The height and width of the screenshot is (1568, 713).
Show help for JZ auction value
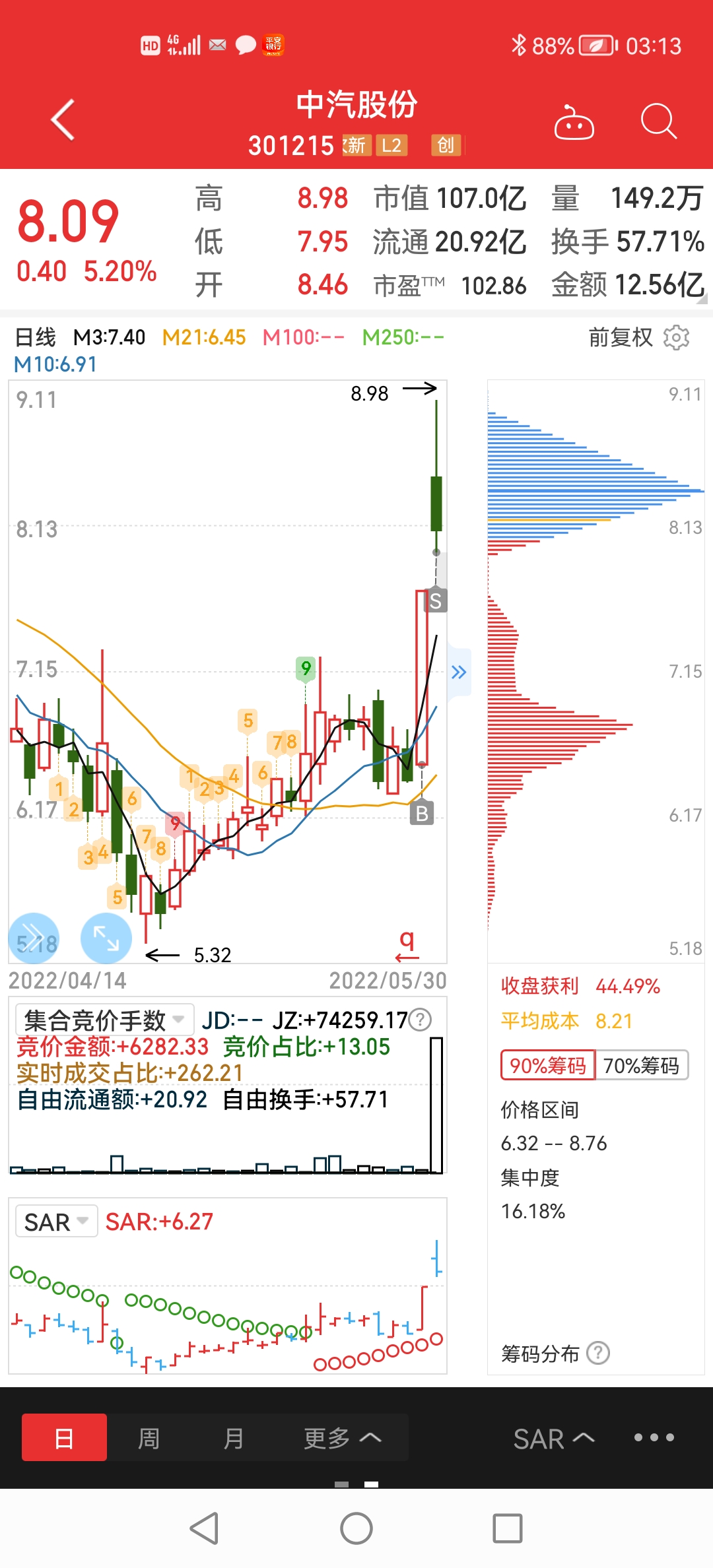[x=421, y=1020]
